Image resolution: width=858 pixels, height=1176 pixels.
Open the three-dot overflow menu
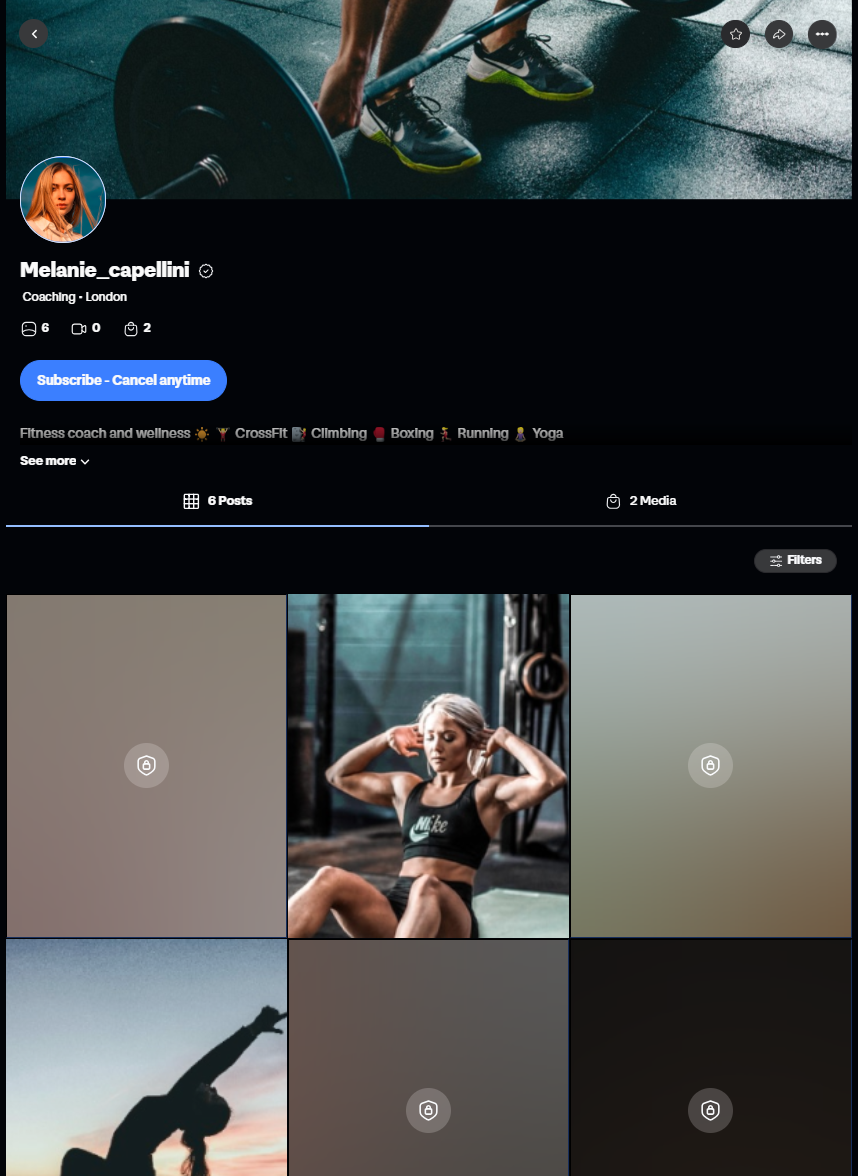[x=822, y=34]
